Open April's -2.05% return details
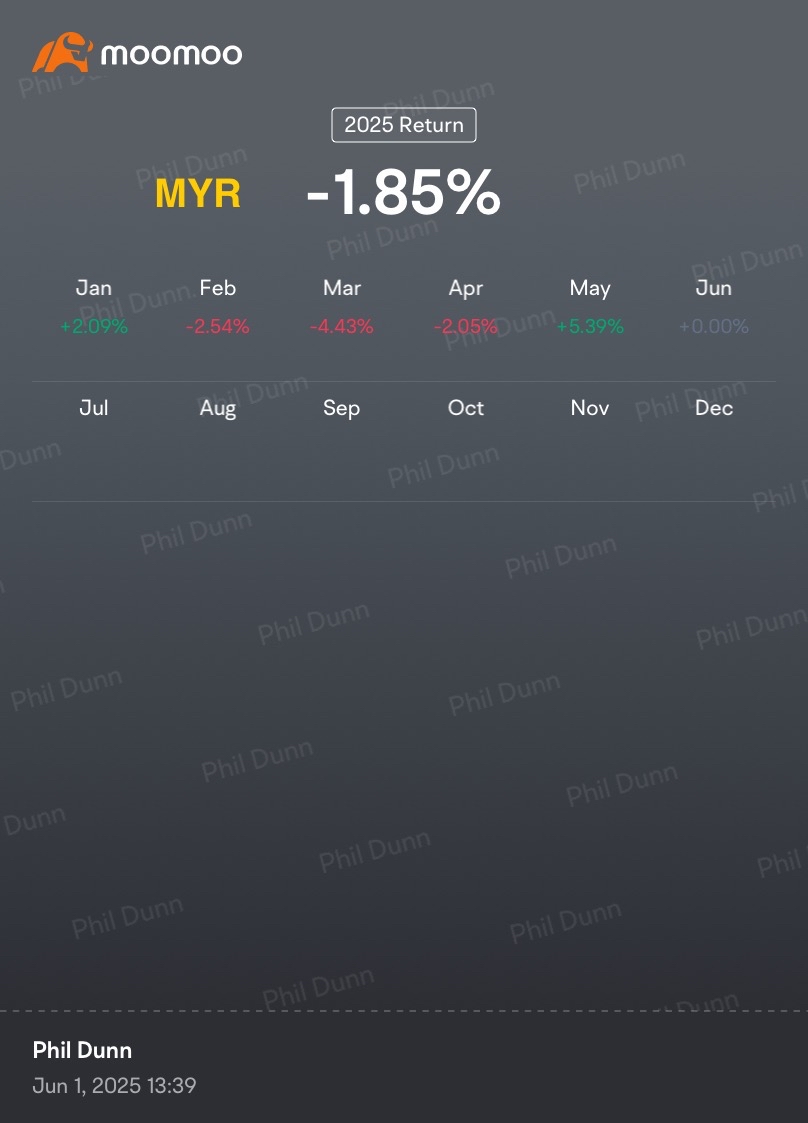The width and height of the screenshot is (808, 1123). coord(465,325)
